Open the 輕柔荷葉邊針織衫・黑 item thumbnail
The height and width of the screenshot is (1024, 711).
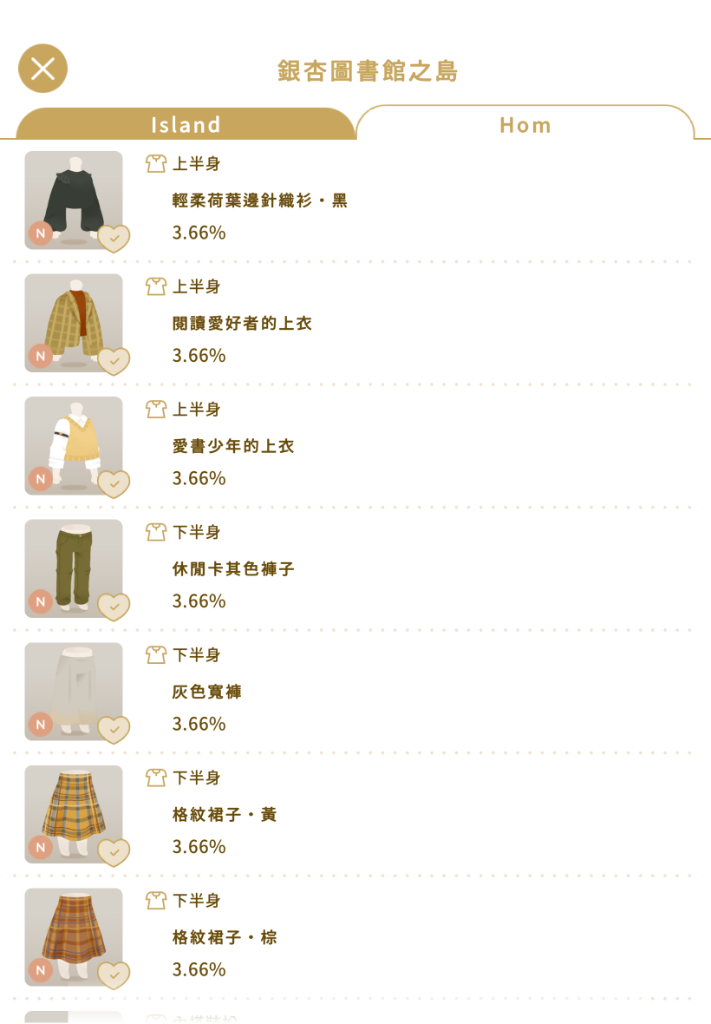73,199
